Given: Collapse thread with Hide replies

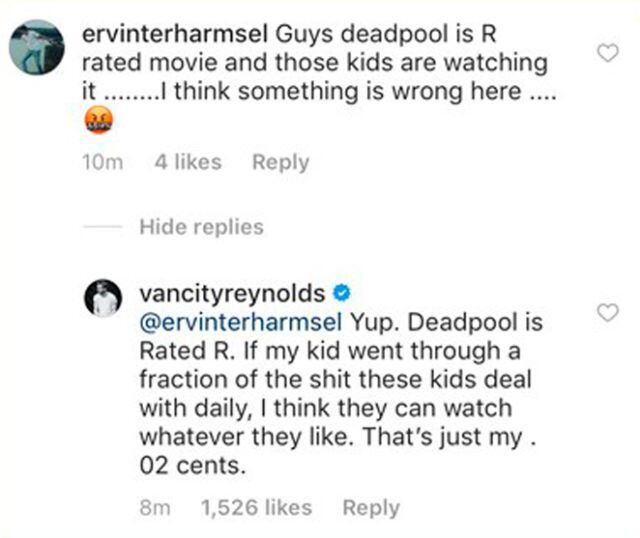Looking at the screenshot, I should click(x=201, y=227).
